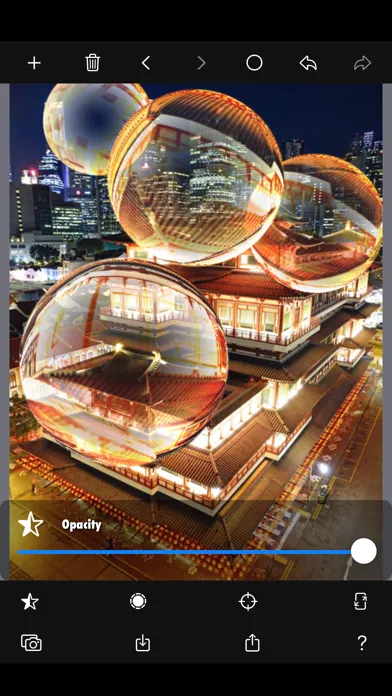Screen dimensions: 392x696
Task: Open the camera to pick a photo
Action: pos(32,643)
